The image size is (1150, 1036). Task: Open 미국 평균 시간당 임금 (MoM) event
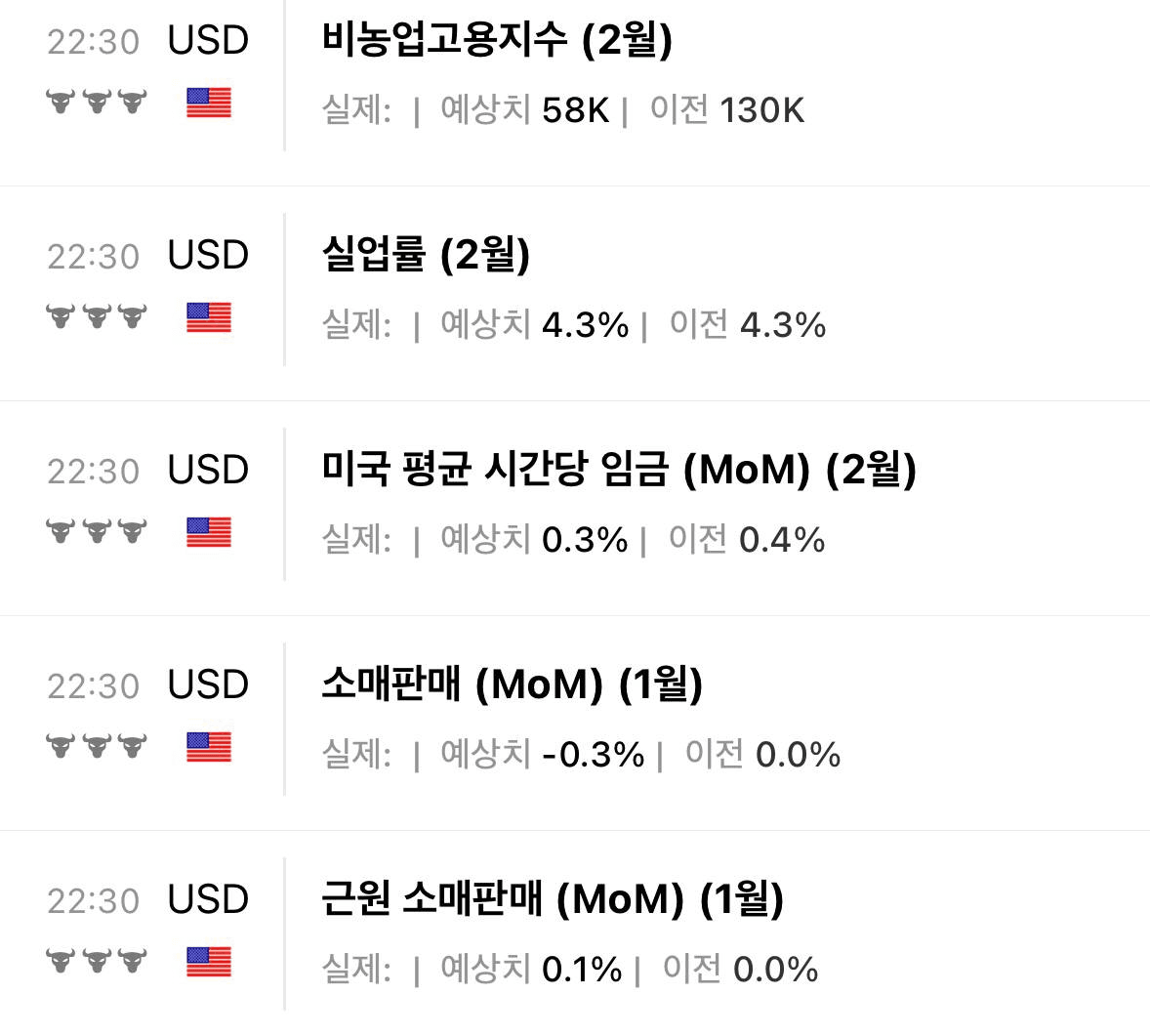pyautogui.click(x=618, y=471)
